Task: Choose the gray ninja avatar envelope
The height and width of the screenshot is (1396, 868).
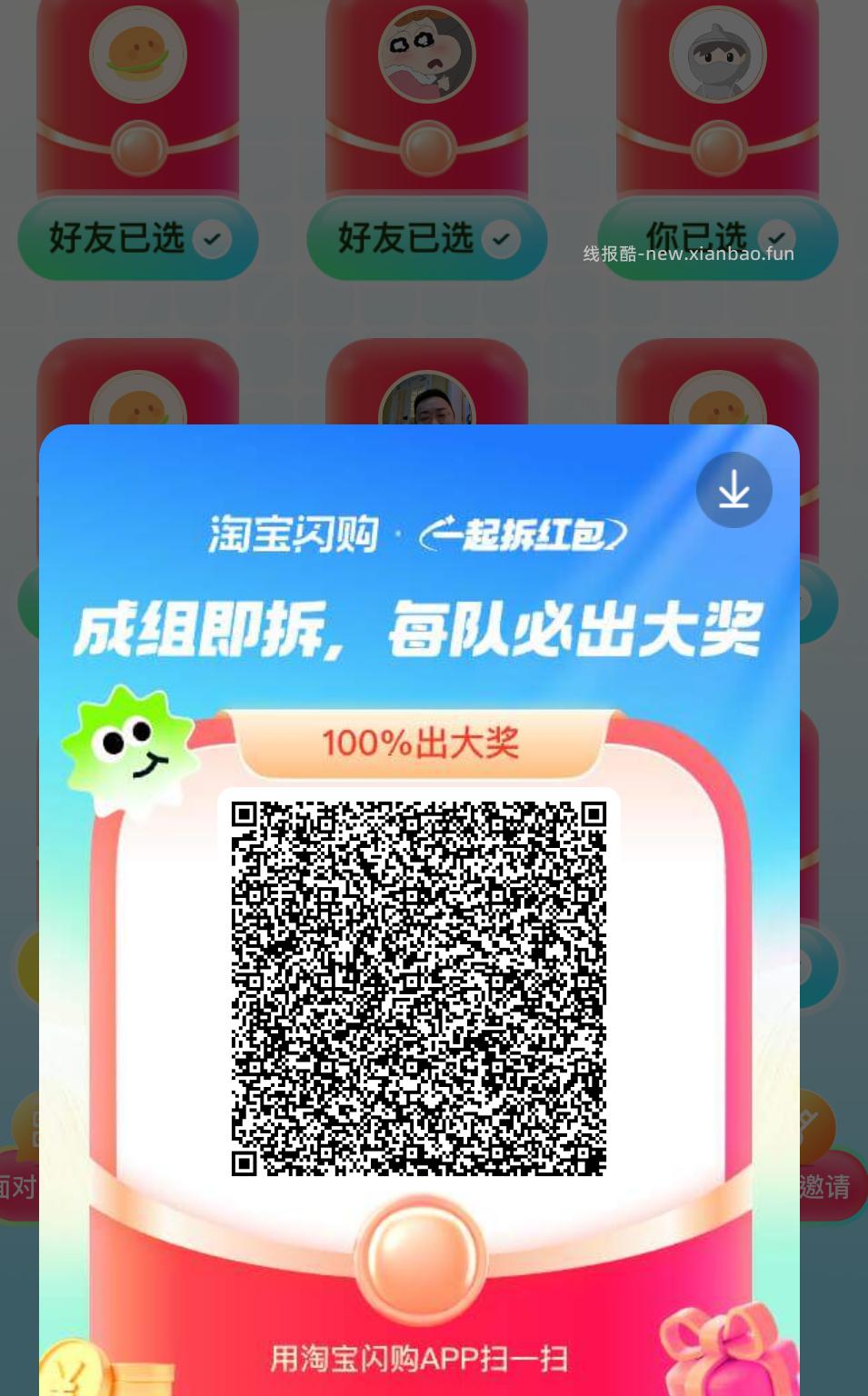Action: (x=716, y=55)
